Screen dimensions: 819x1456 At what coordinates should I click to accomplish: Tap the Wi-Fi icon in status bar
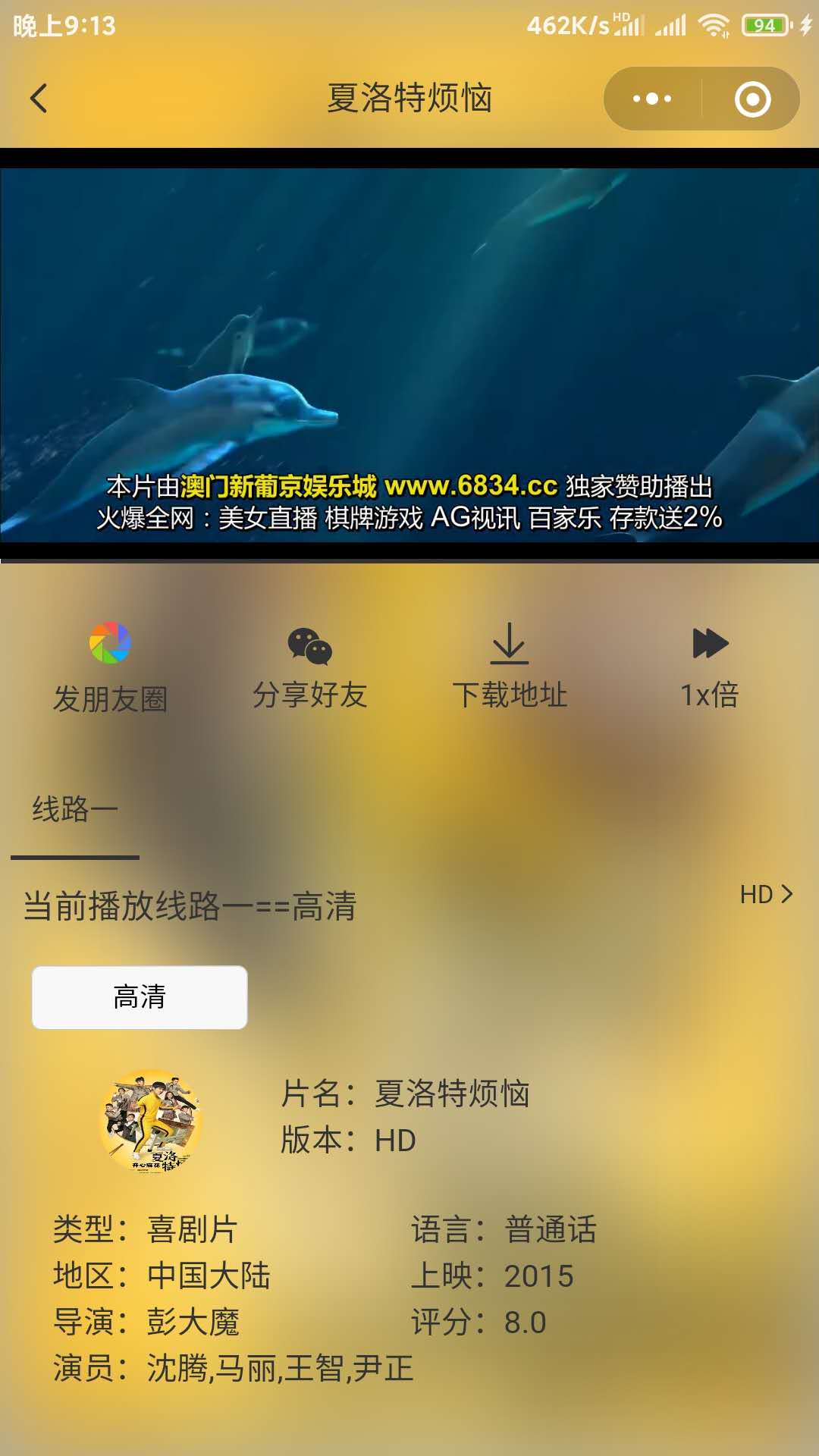(714, 24)
